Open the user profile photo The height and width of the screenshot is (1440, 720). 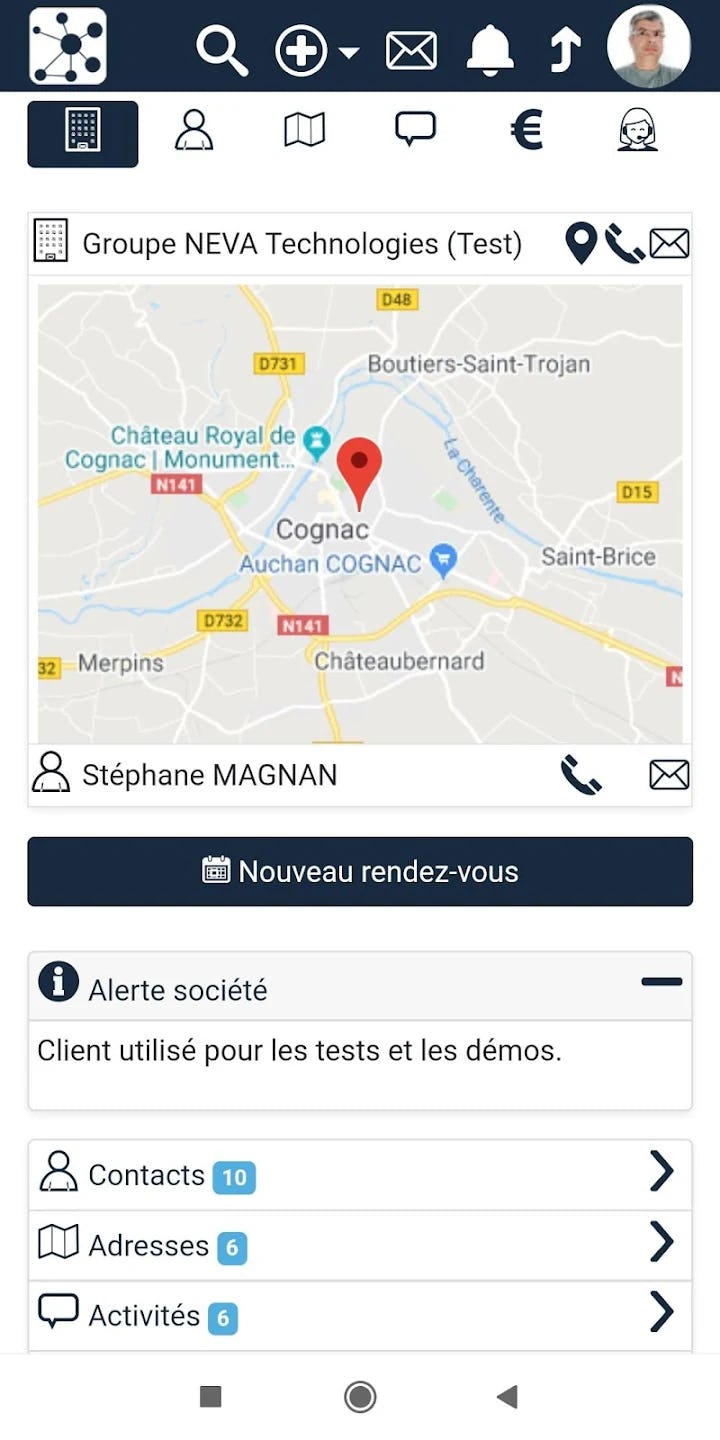coord(648,47)
